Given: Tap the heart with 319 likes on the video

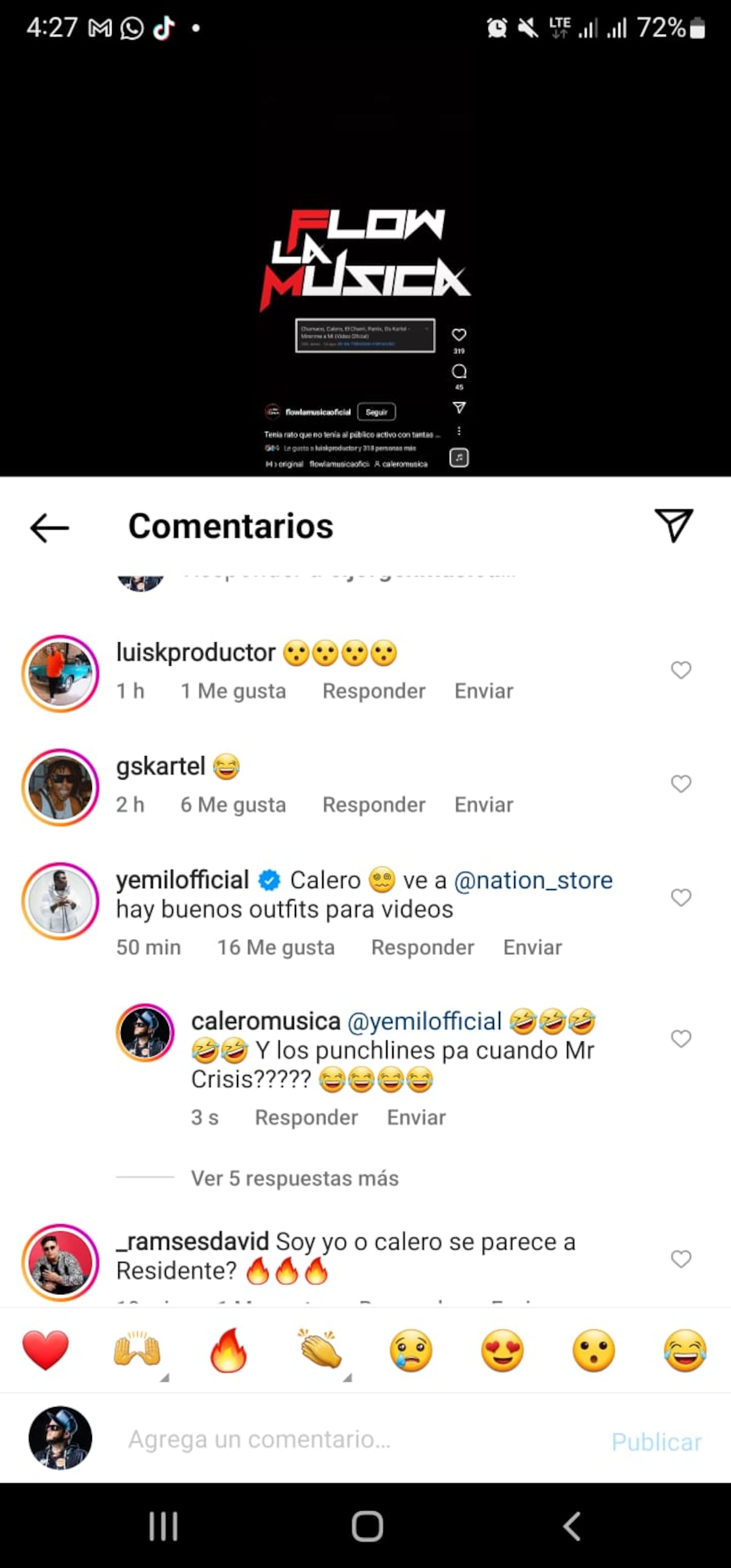Looking at the screenshot, I should (459, 334).
